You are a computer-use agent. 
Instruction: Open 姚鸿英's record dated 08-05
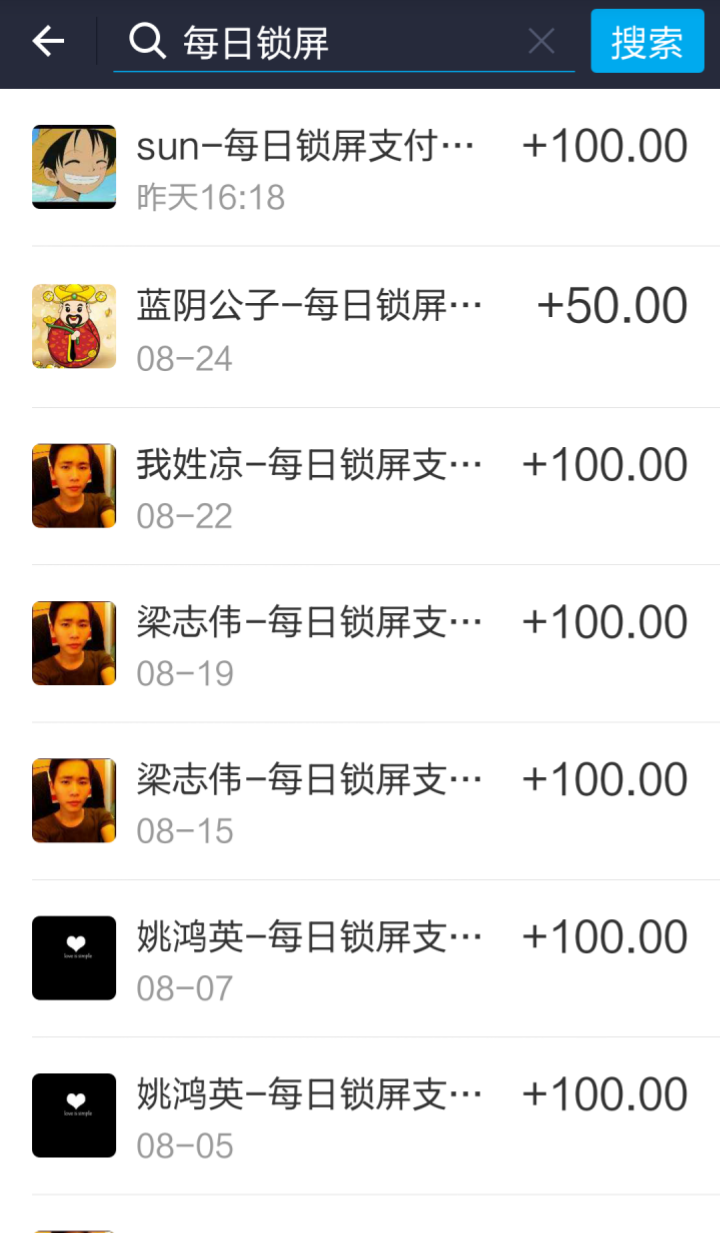(x=360, y=1115)
